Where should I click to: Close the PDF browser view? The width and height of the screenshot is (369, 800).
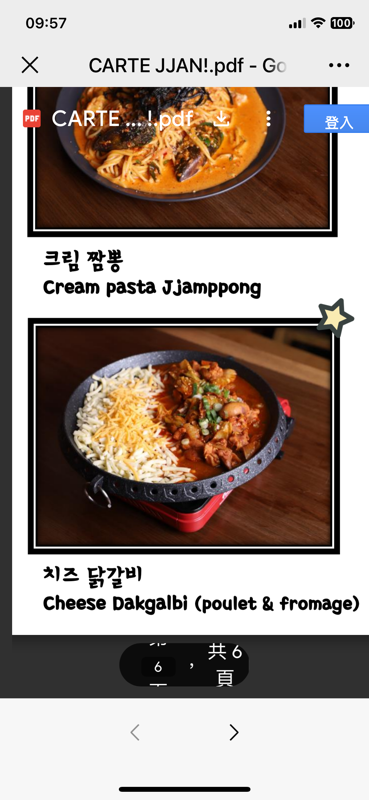30,65
